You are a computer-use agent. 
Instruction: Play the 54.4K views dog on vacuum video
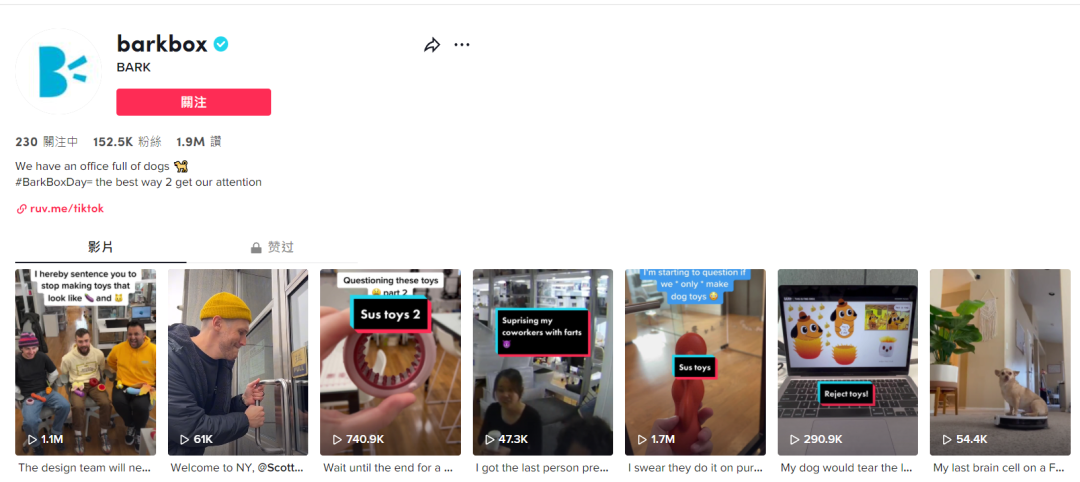pyautogui.click(x=1000, y=362)
